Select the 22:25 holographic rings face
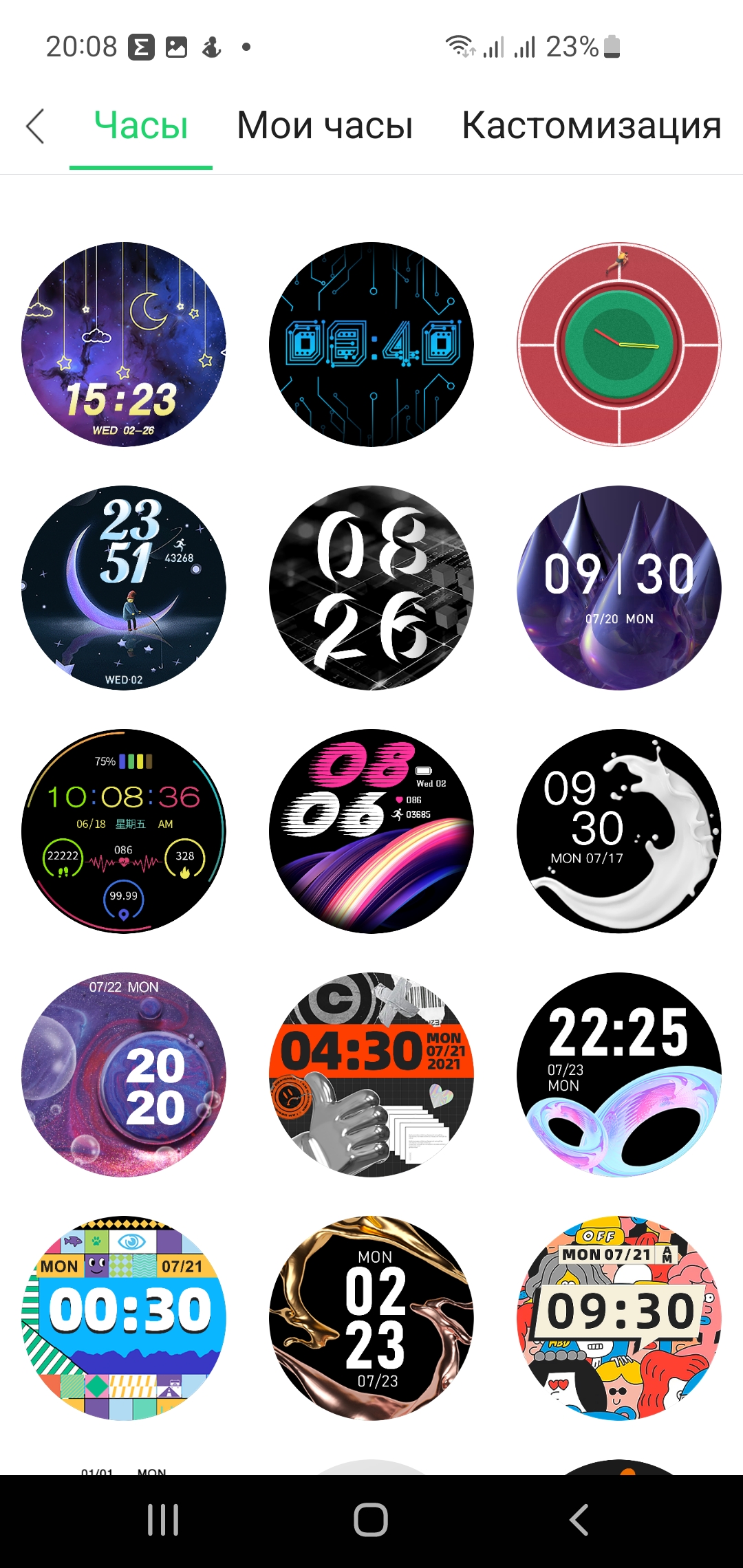 [619, 1075]
